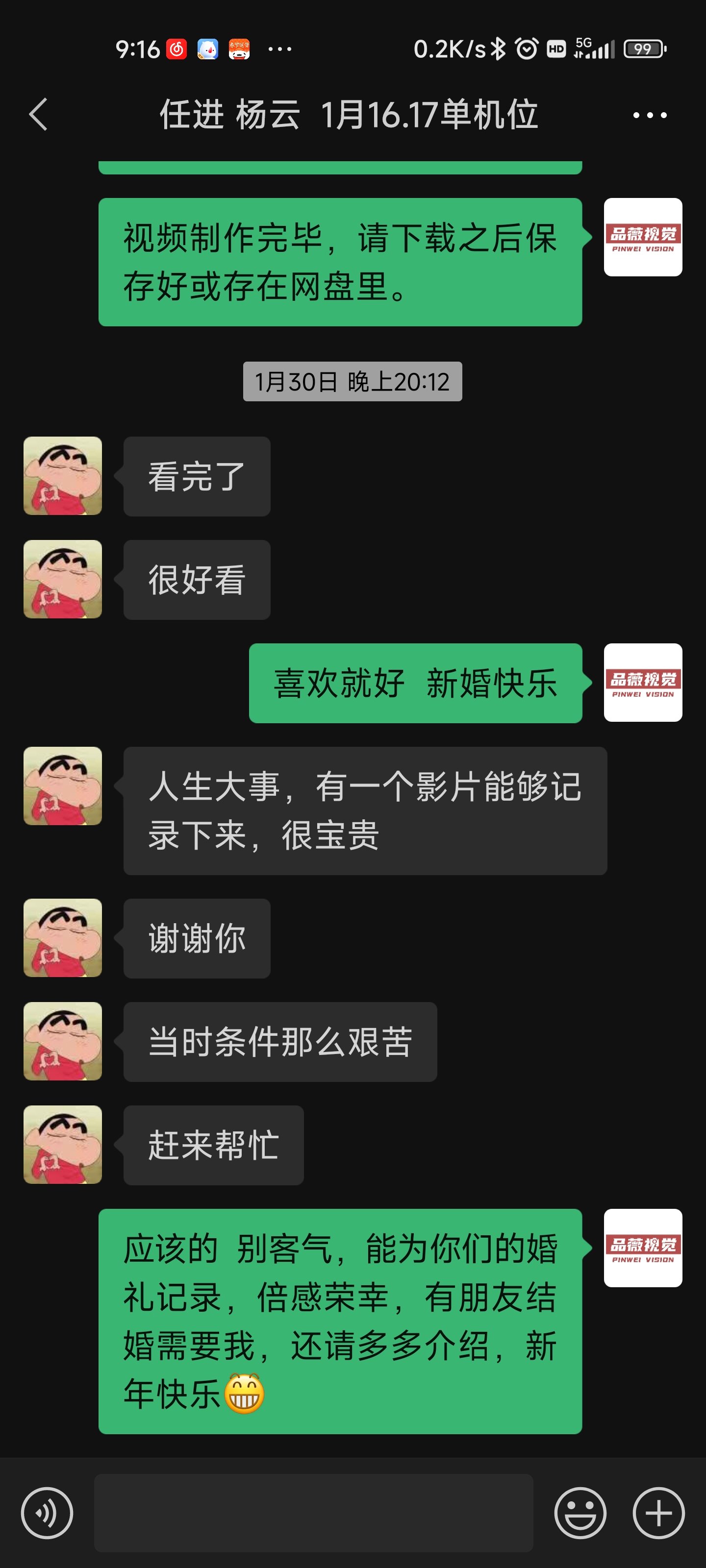The image size is (706, 1568).
Task: Tap the message text field
Action: pos(314,1513)
